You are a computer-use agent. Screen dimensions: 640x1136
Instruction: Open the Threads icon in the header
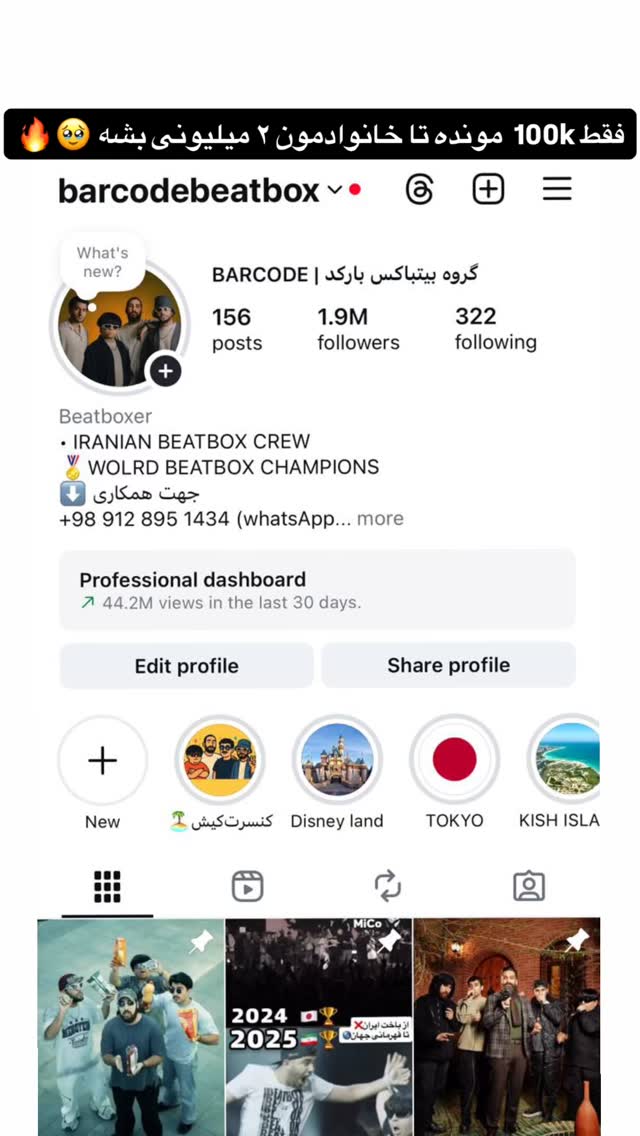coord(419,190)
